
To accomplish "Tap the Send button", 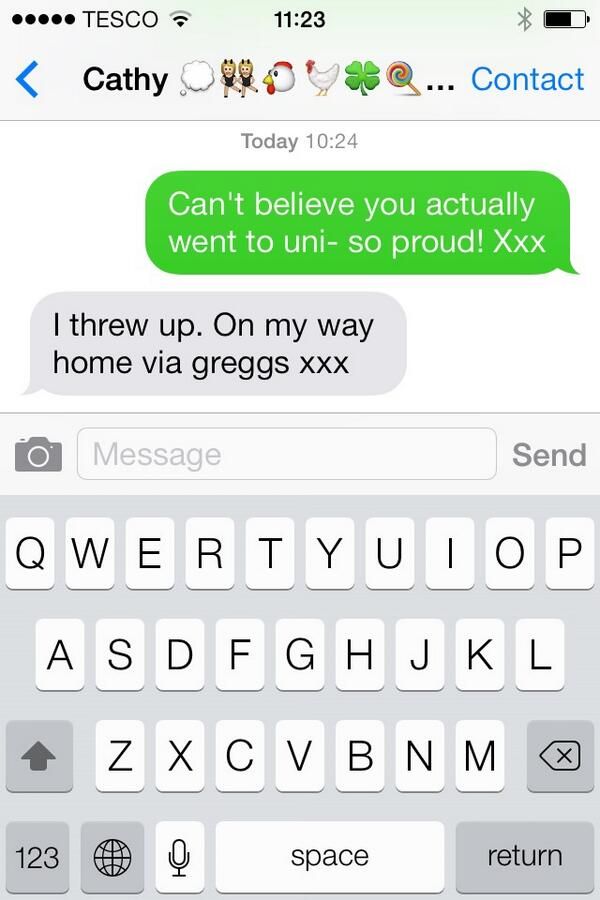I will coord(549,454).
